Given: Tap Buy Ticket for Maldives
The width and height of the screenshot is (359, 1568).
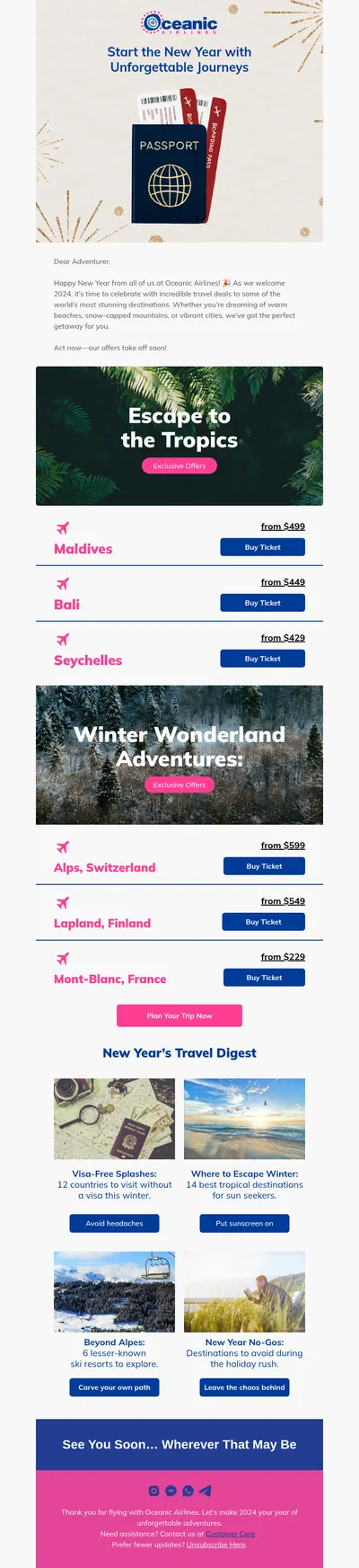Looking at the screenshot, I should [262, 547].
